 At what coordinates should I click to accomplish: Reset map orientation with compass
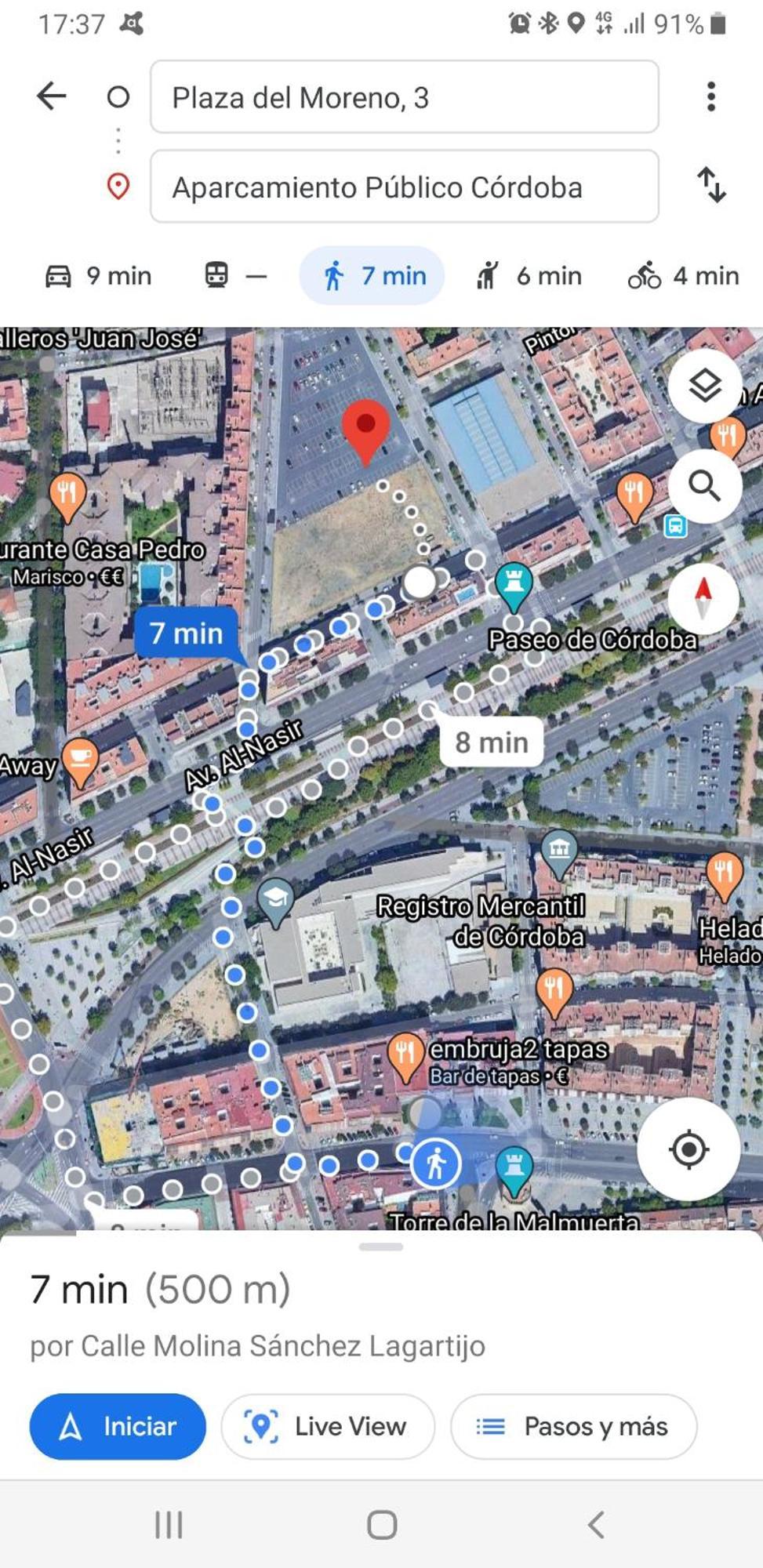tap(703, 597)
